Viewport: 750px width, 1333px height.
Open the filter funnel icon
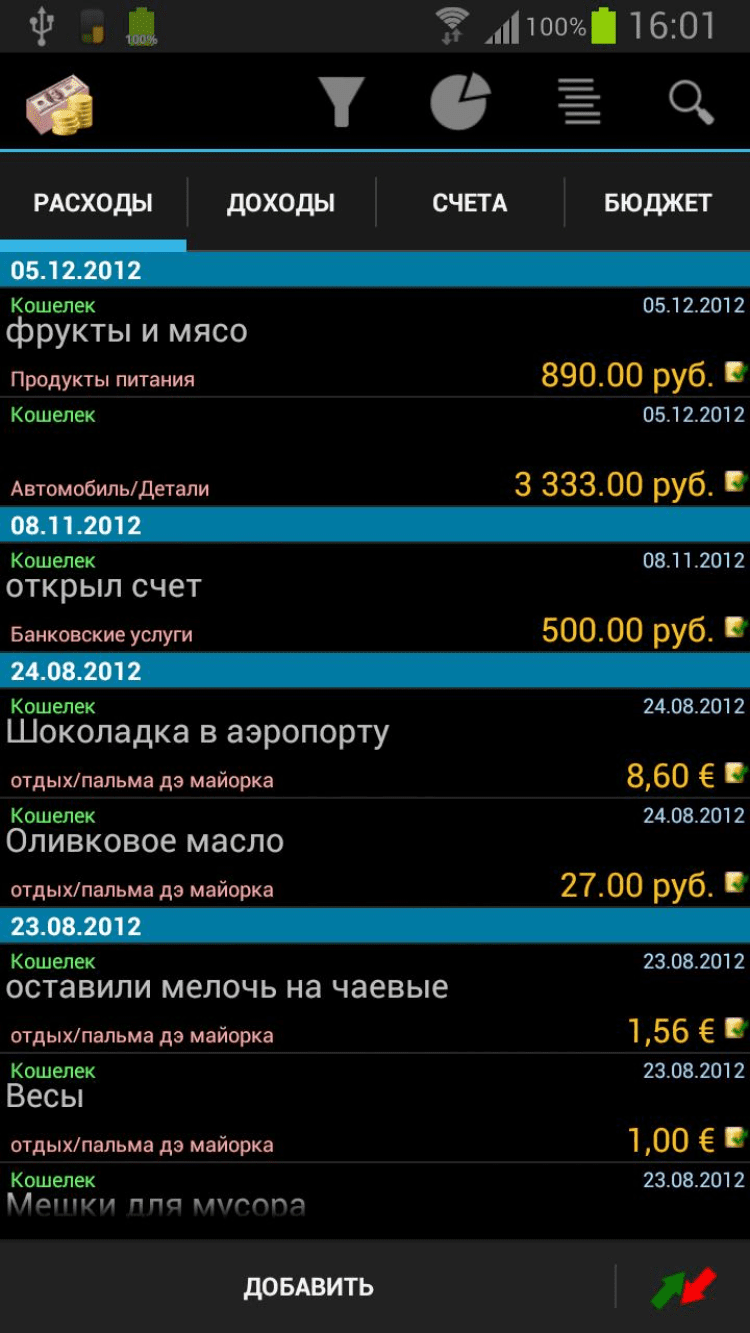(x=341, y=102)
